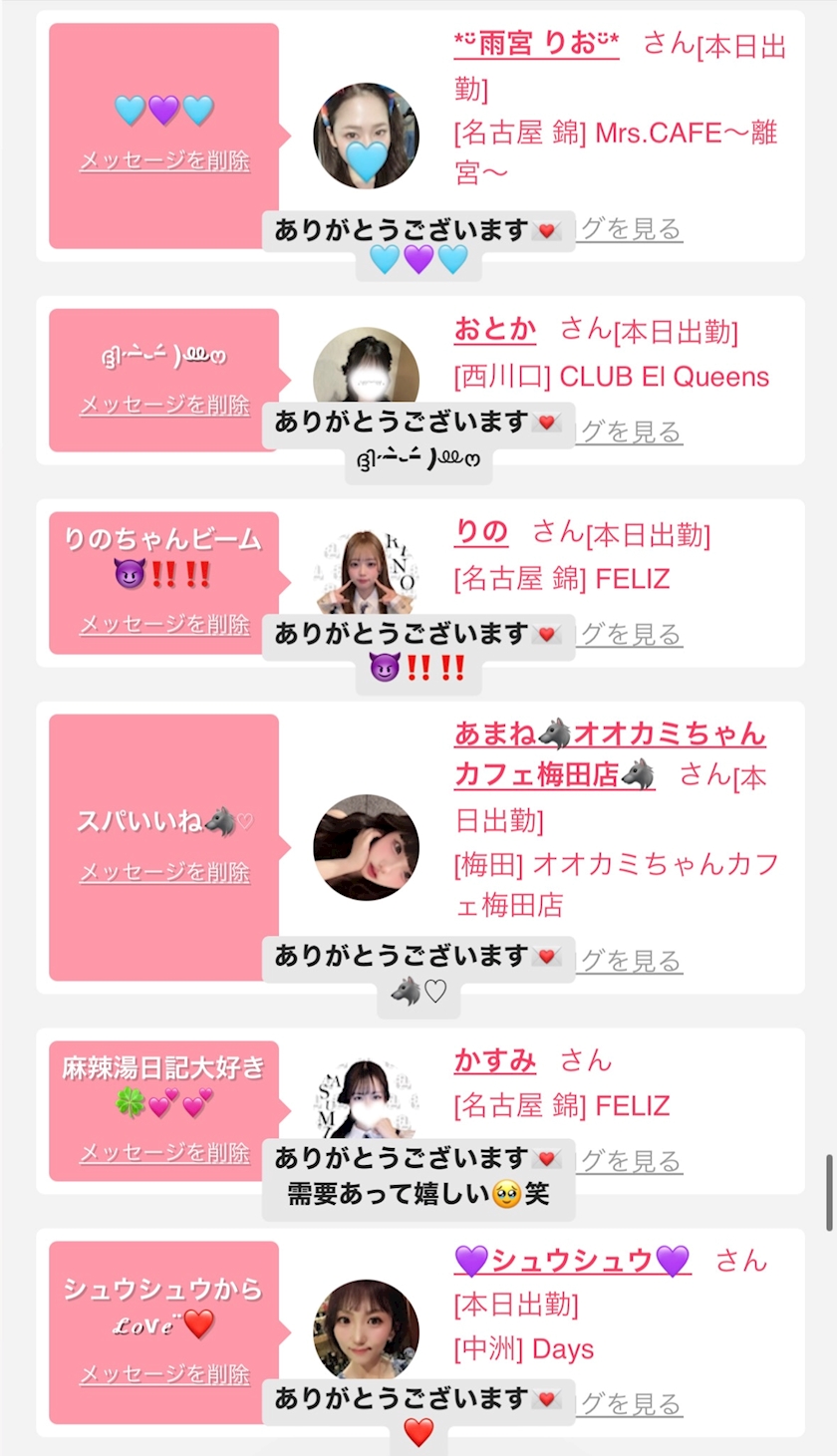
Task: View the blog link in シュウシュウ's card
Action: click(x=630, y=1404)
